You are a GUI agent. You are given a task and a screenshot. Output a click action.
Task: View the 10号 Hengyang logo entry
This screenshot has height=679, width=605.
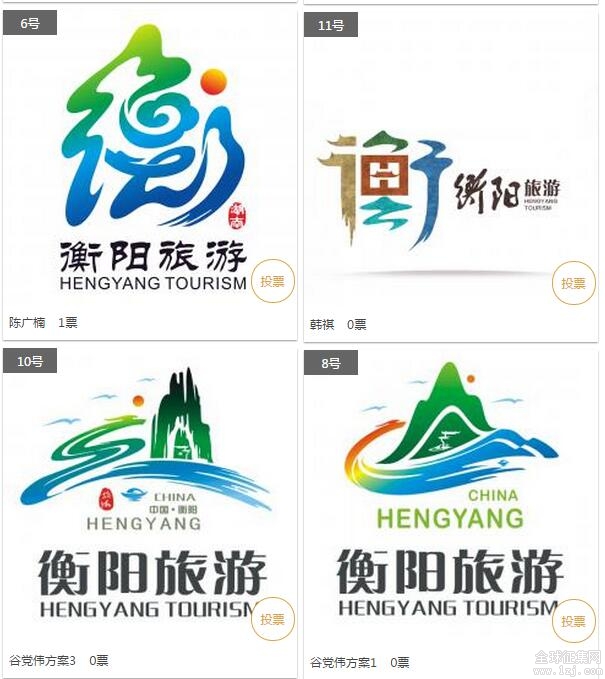(x=150, y=490)
